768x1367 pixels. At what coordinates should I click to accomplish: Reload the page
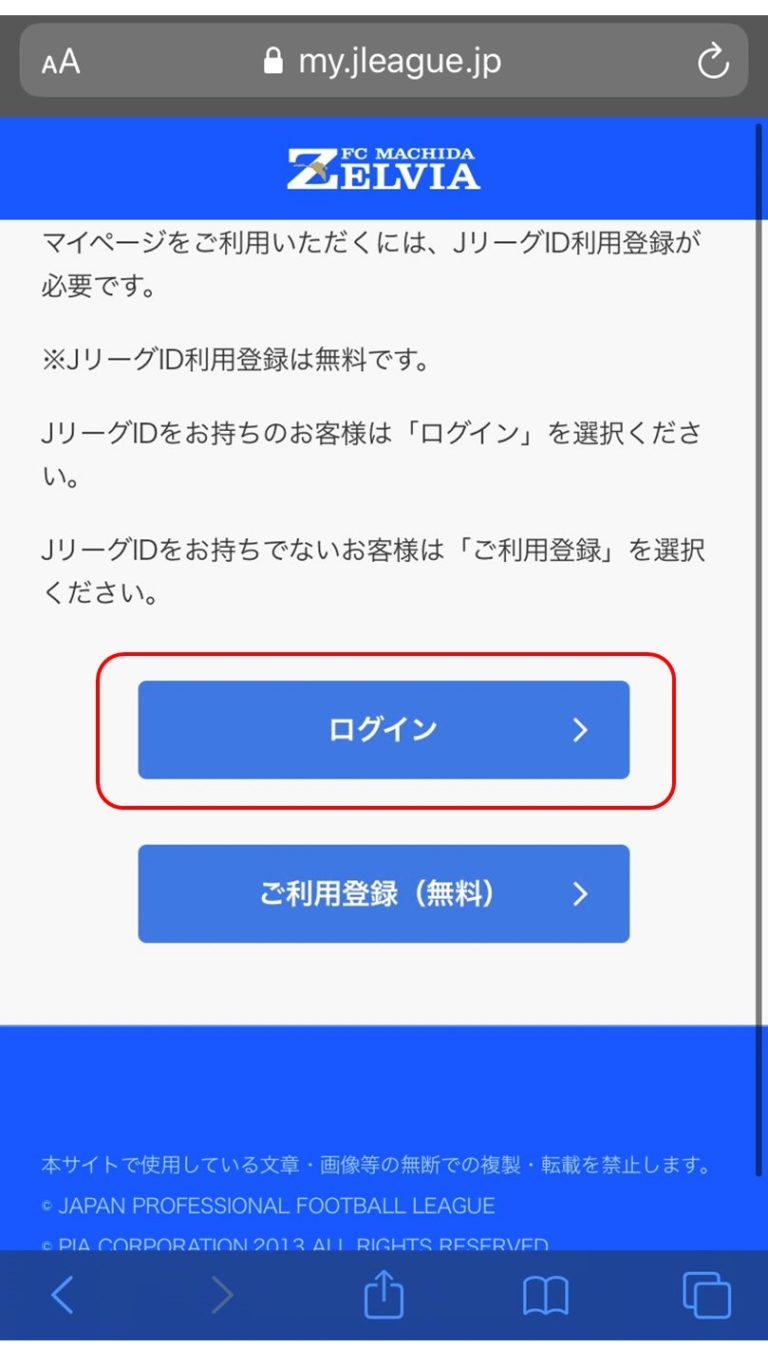pos(712,63)
